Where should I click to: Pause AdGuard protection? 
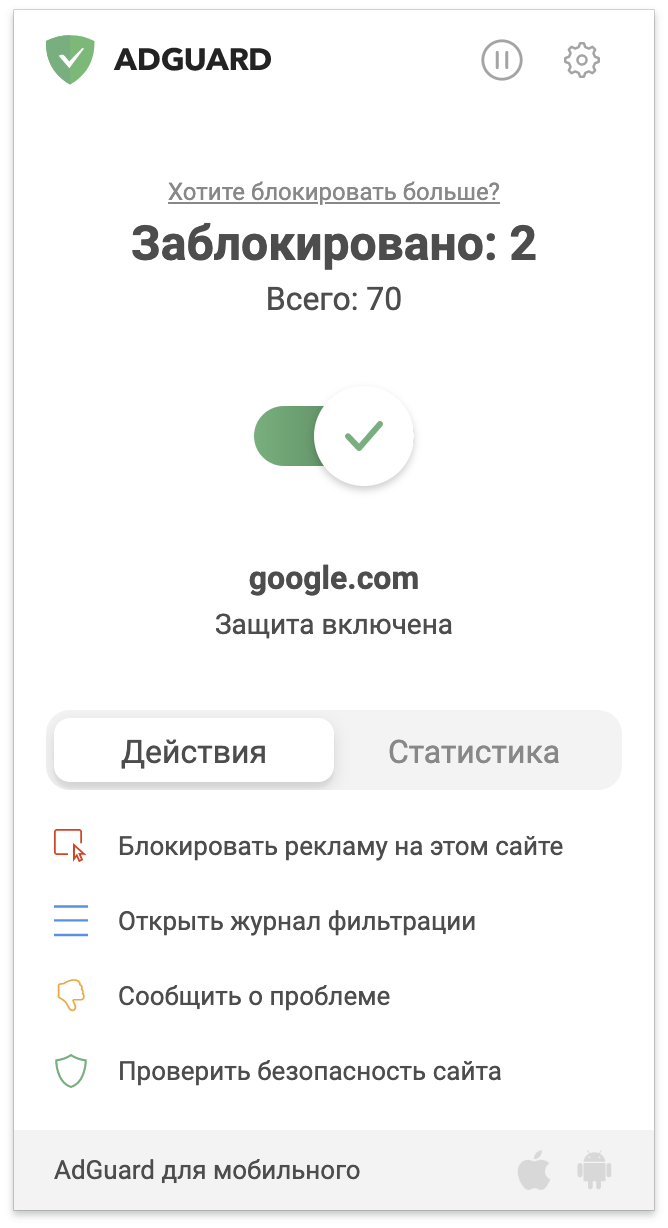pyautogui.click(x=502, y=60)
